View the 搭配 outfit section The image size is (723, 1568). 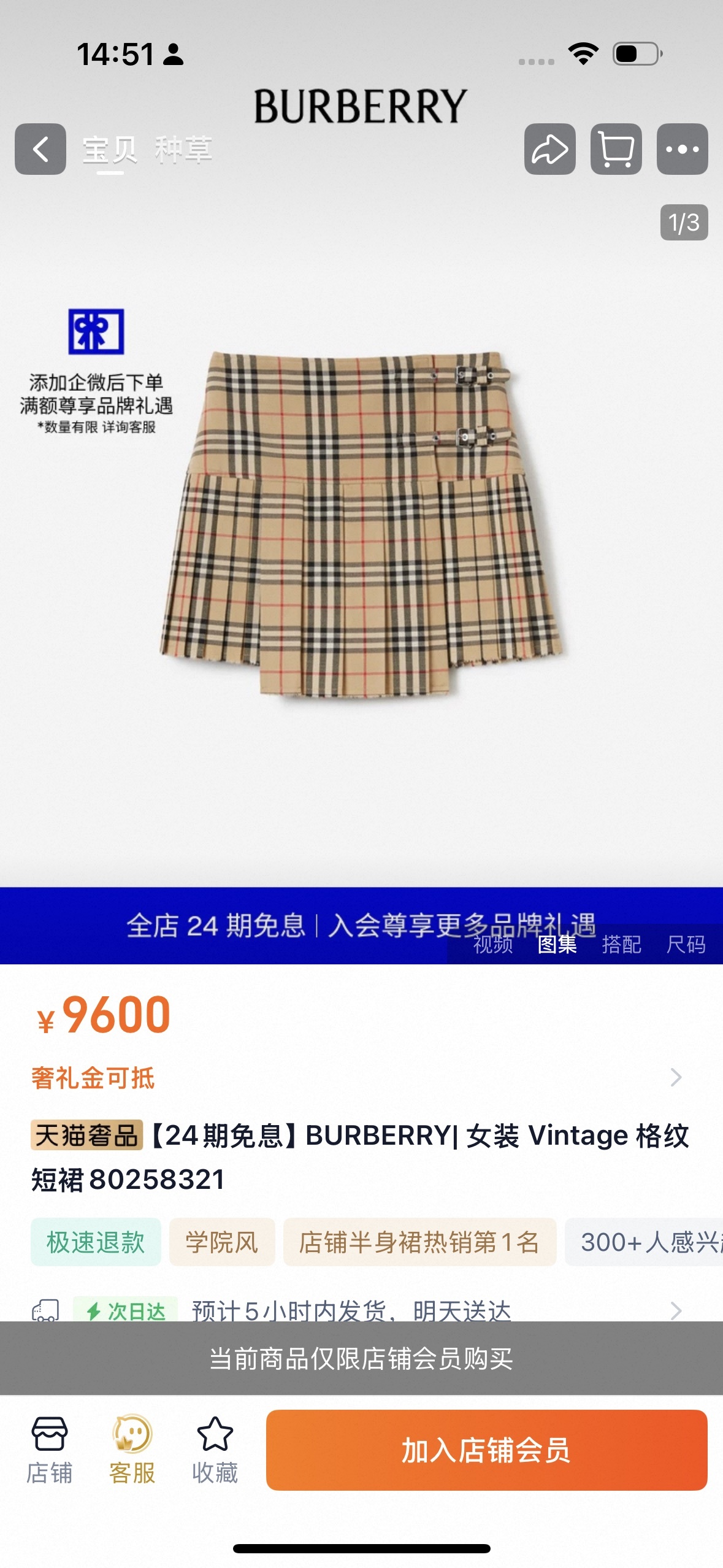coord(621,943)
